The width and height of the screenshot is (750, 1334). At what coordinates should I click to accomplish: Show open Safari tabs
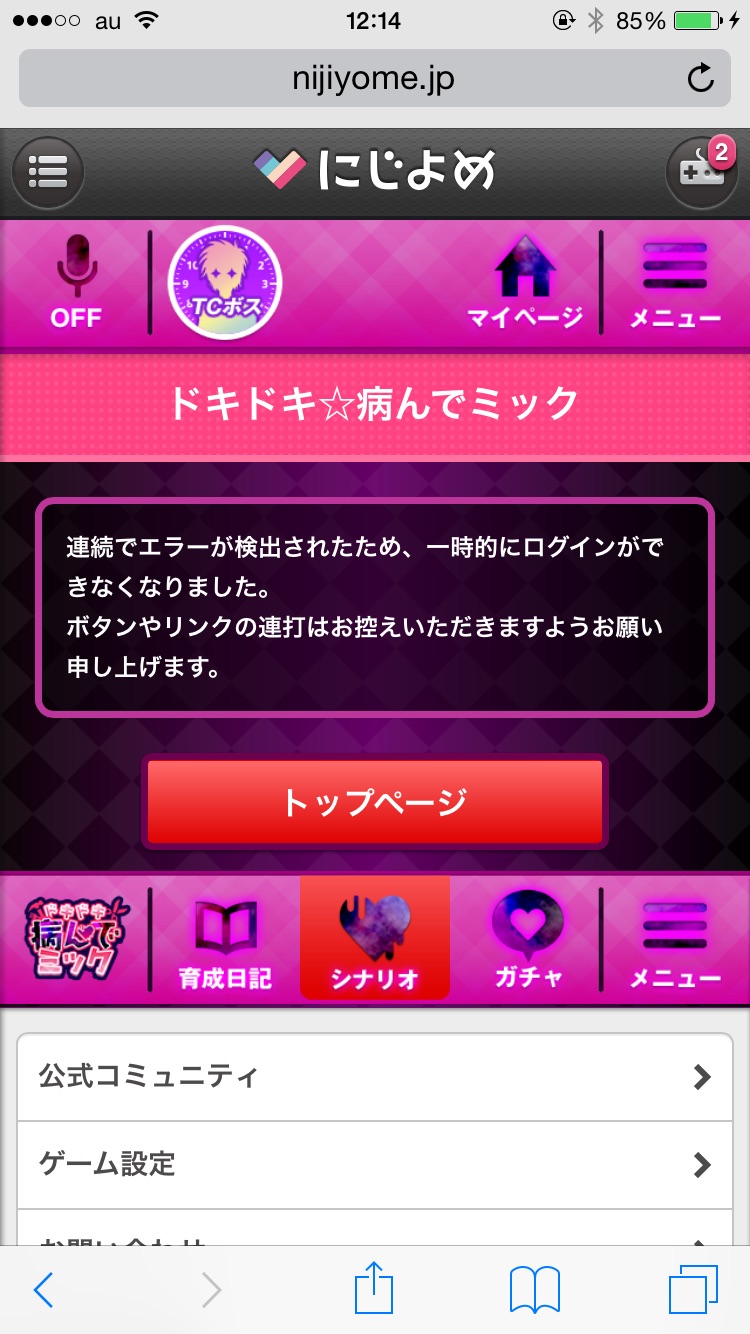coord(693,1290)
